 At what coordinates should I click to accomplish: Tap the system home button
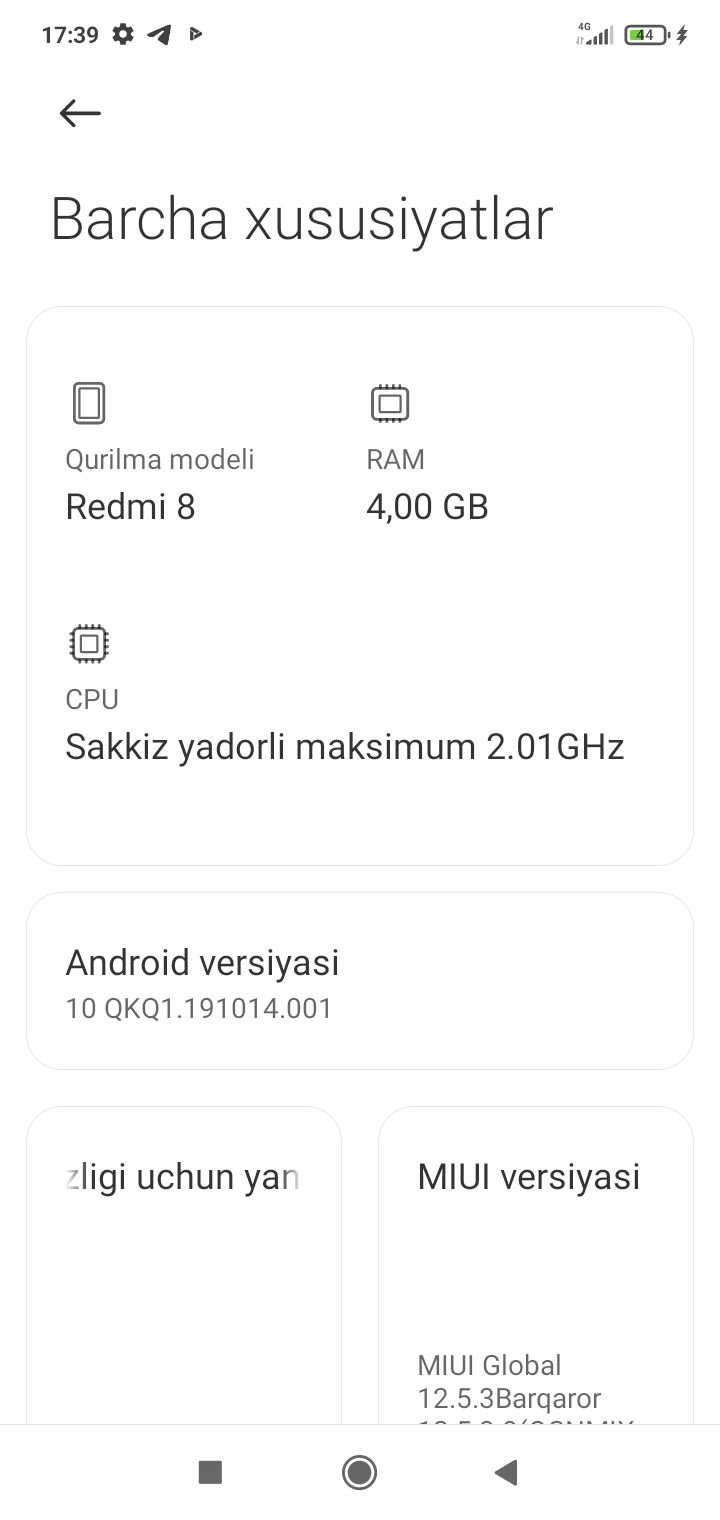[x=359, y=1472]
